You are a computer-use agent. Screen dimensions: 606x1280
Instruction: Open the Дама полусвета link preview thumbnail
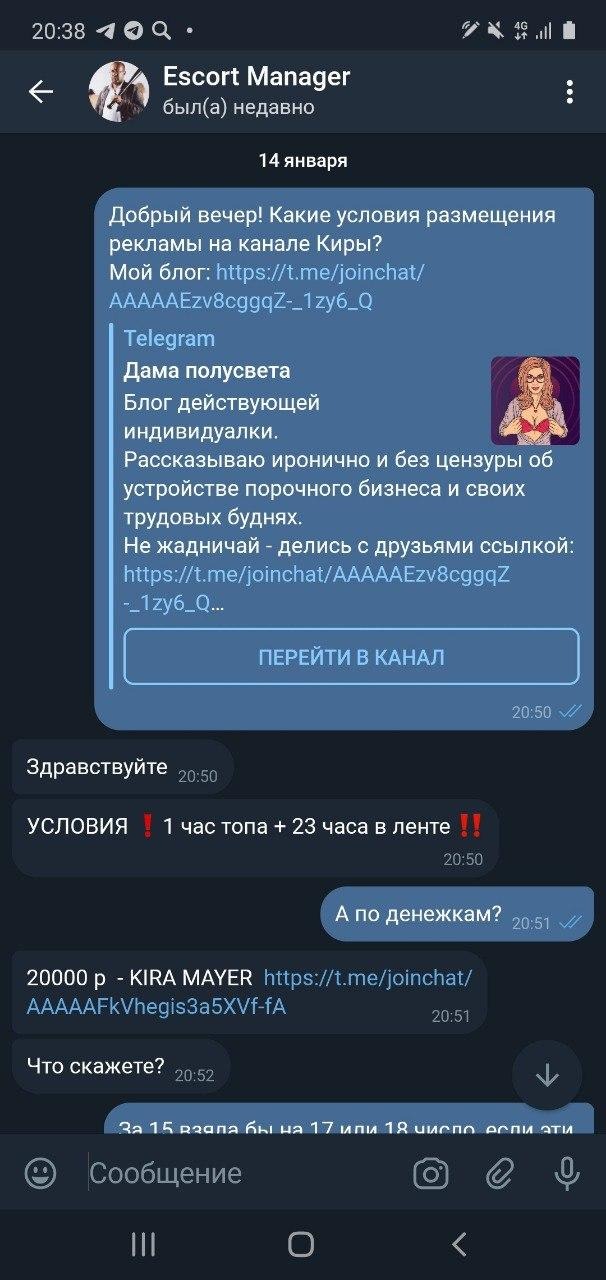tap(534, 401)
